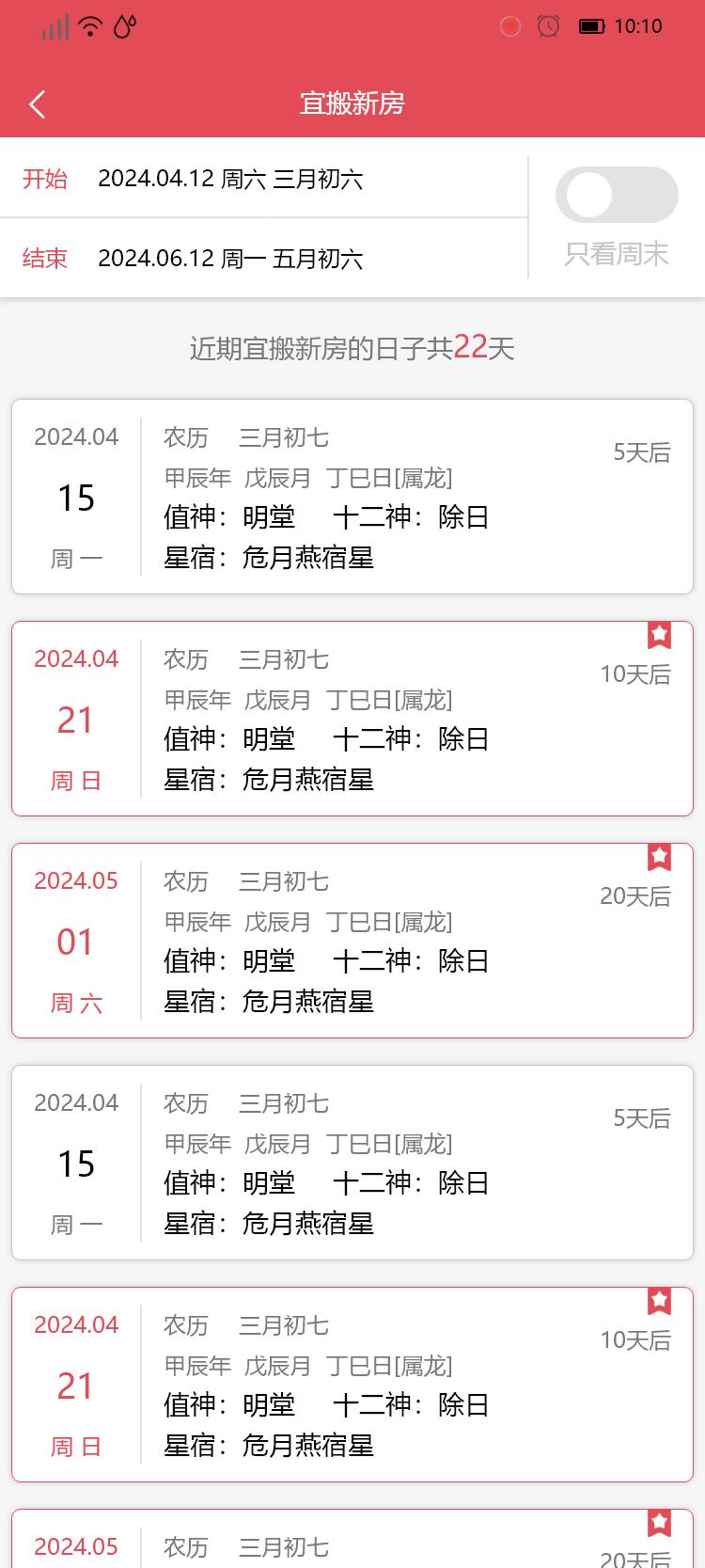Go back from the 宜搬新房 page
Viewport: 705px width, 1568px height.
coord(38,103)
